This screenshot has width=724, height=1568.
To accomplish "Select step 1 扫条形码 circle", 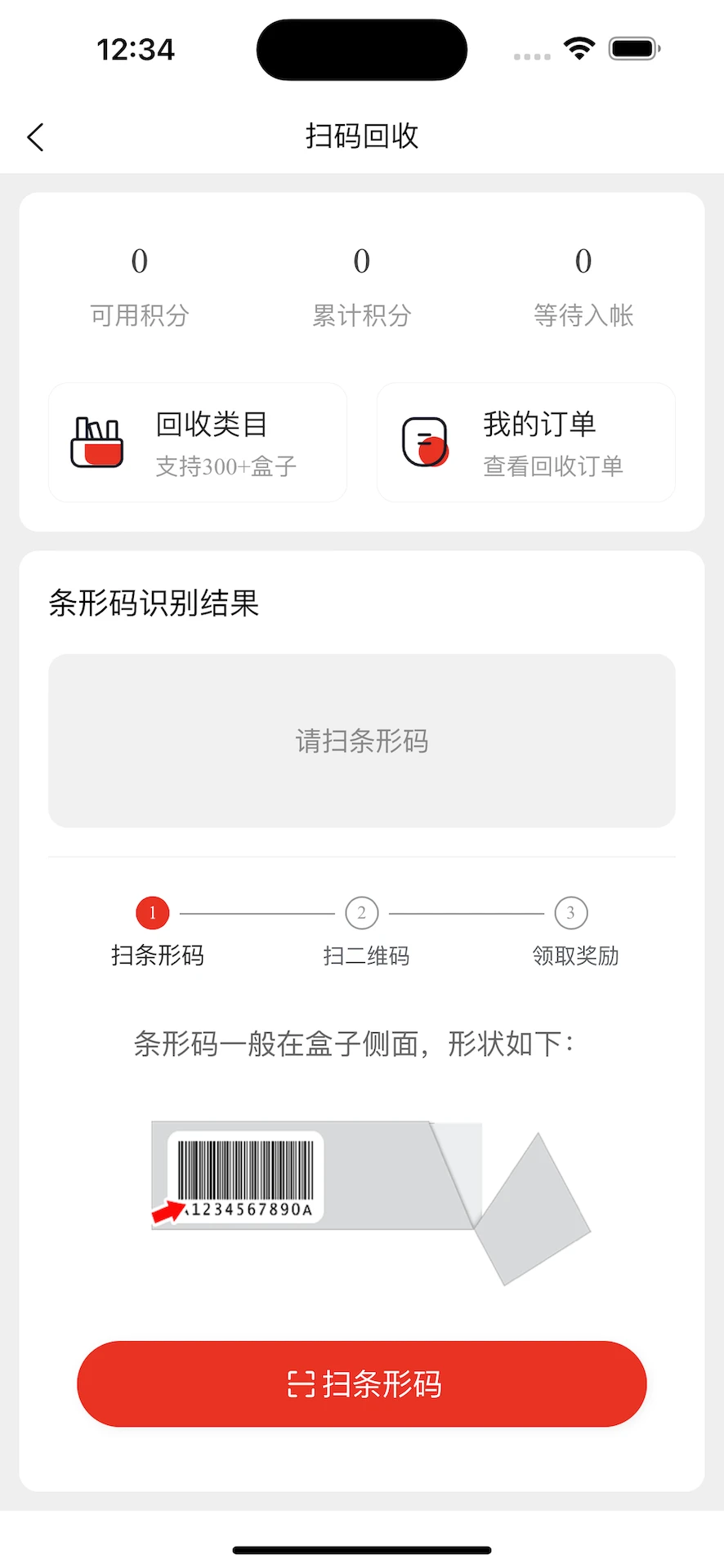I will [151, 912].
